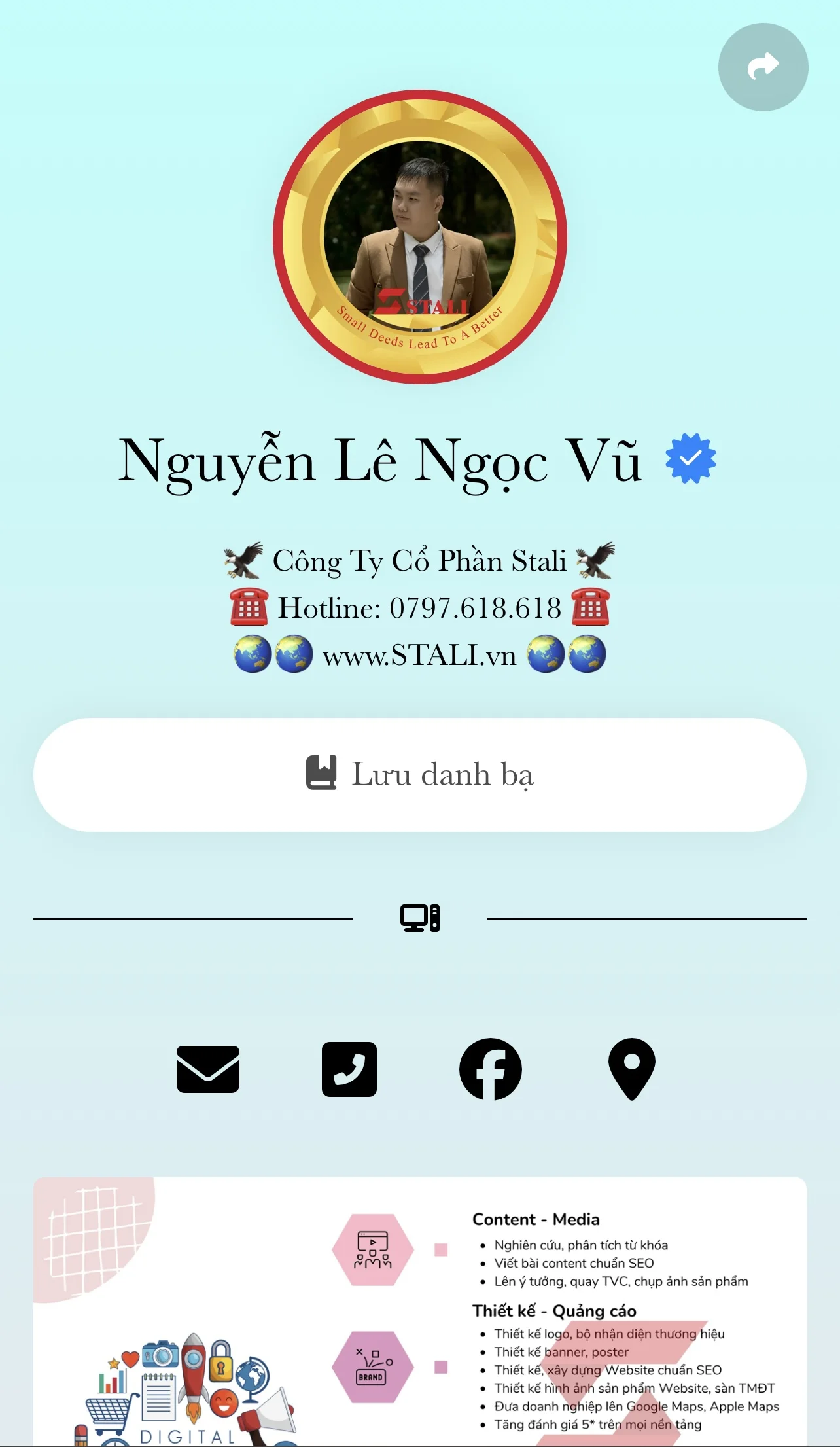This screenshot has height=1447, width=840.
Task: Open the Facebook profile icon
Action: [491, 1069]
